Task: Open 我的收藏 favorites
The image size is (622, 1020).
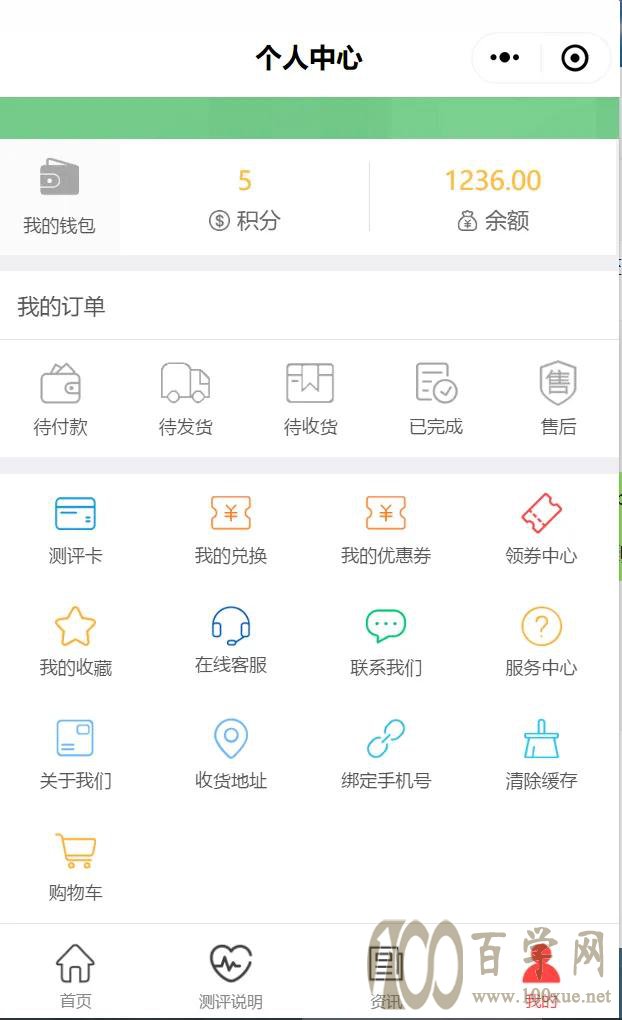Action: click(x=75, y=642)
